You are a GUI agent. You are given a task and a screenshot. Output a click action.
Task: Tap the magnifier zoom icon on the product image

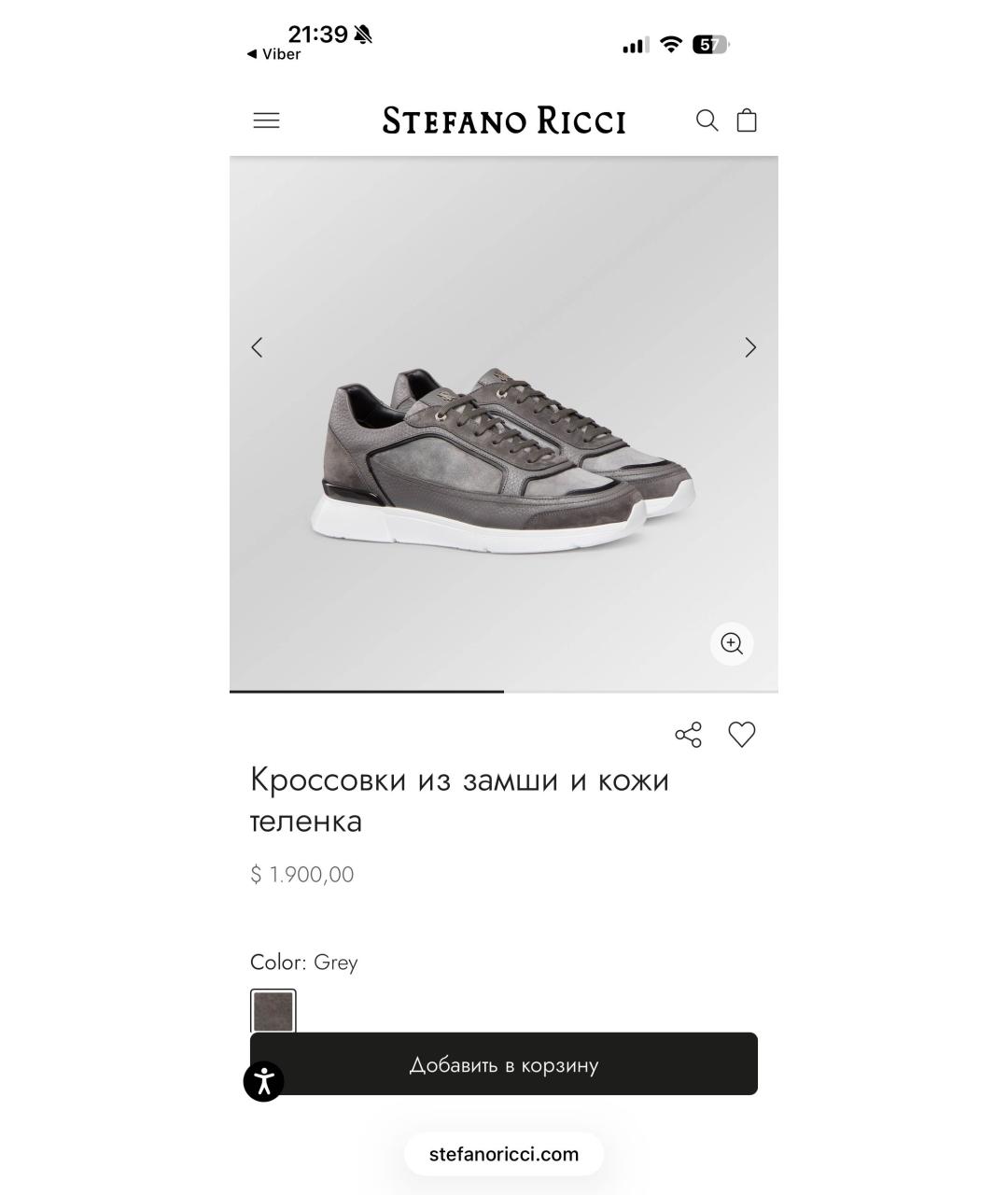[731, 643]
